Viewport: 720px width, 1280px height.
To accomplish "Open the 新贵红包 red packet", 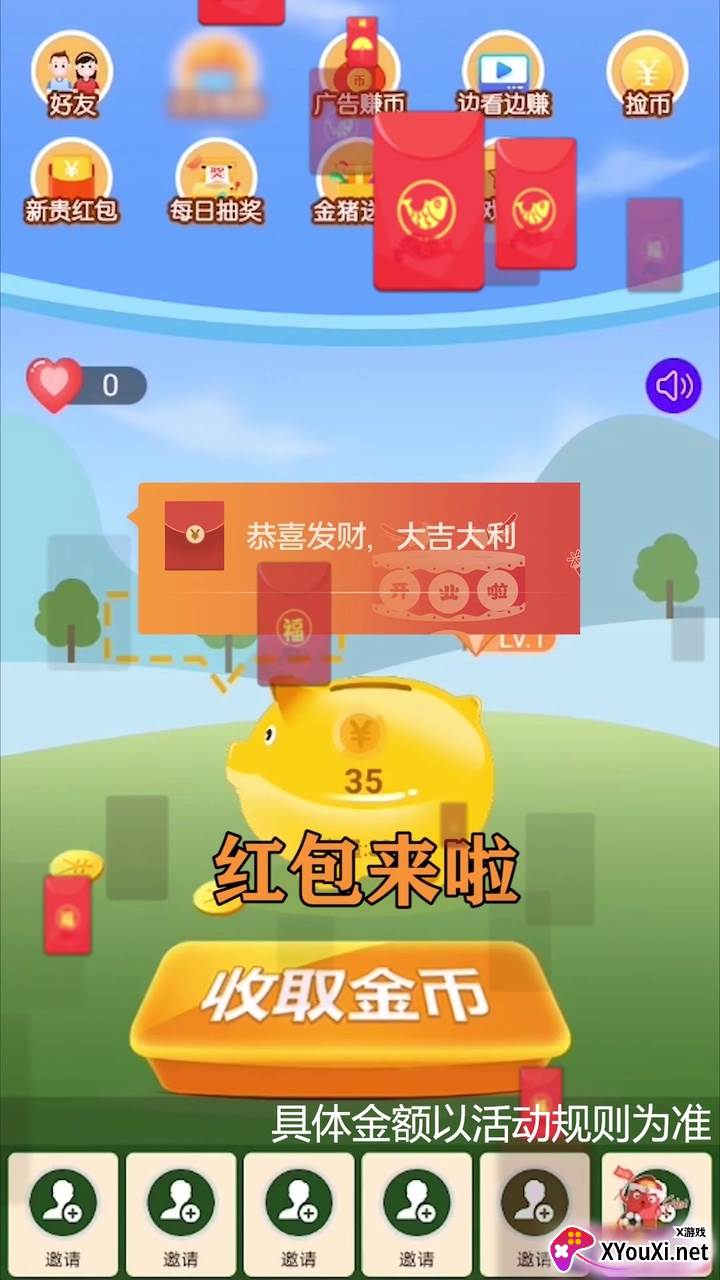I will coord(72,182).
